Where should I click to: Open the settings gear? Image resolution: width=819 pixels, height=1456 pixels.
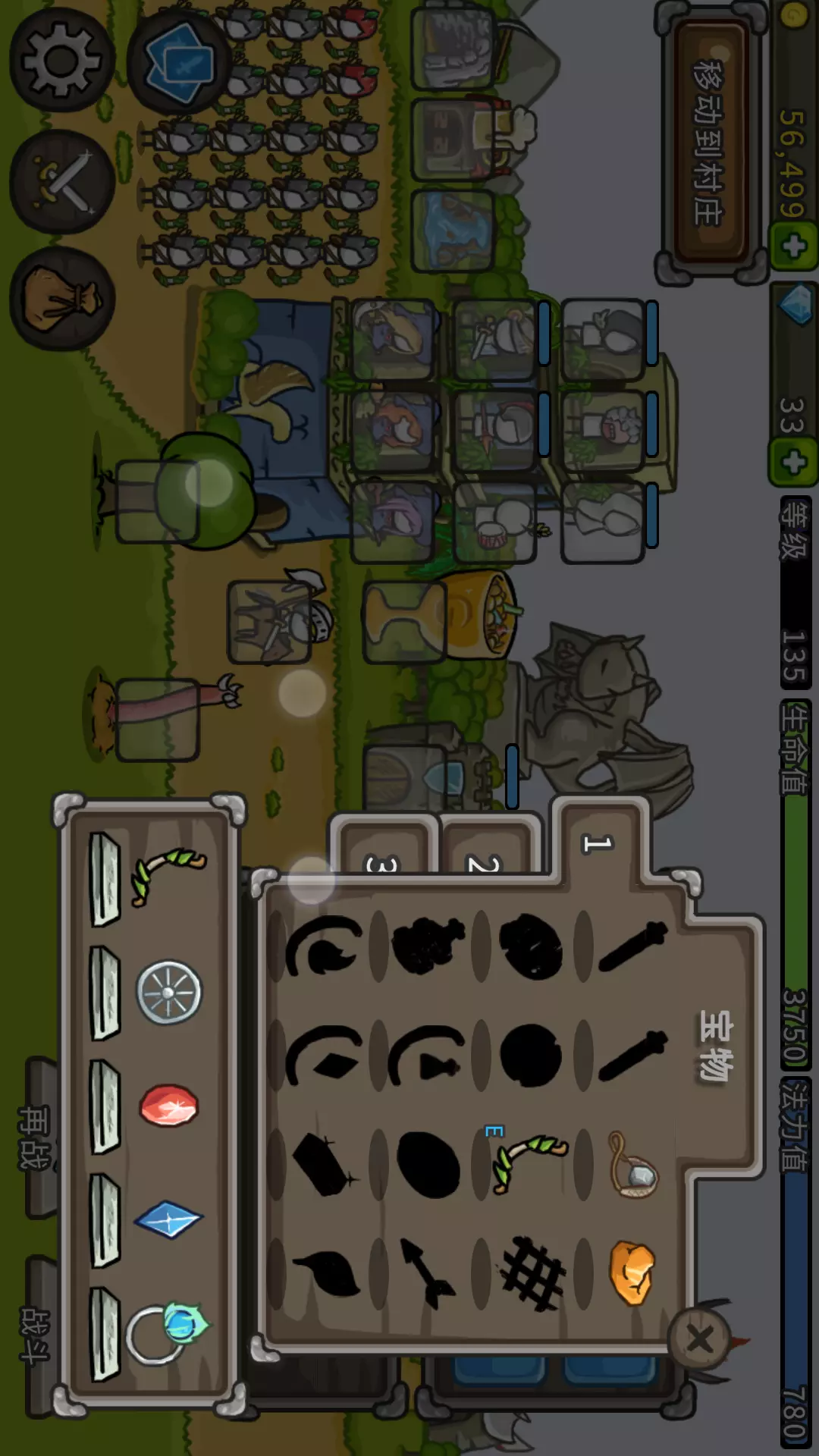pos(61,60)
